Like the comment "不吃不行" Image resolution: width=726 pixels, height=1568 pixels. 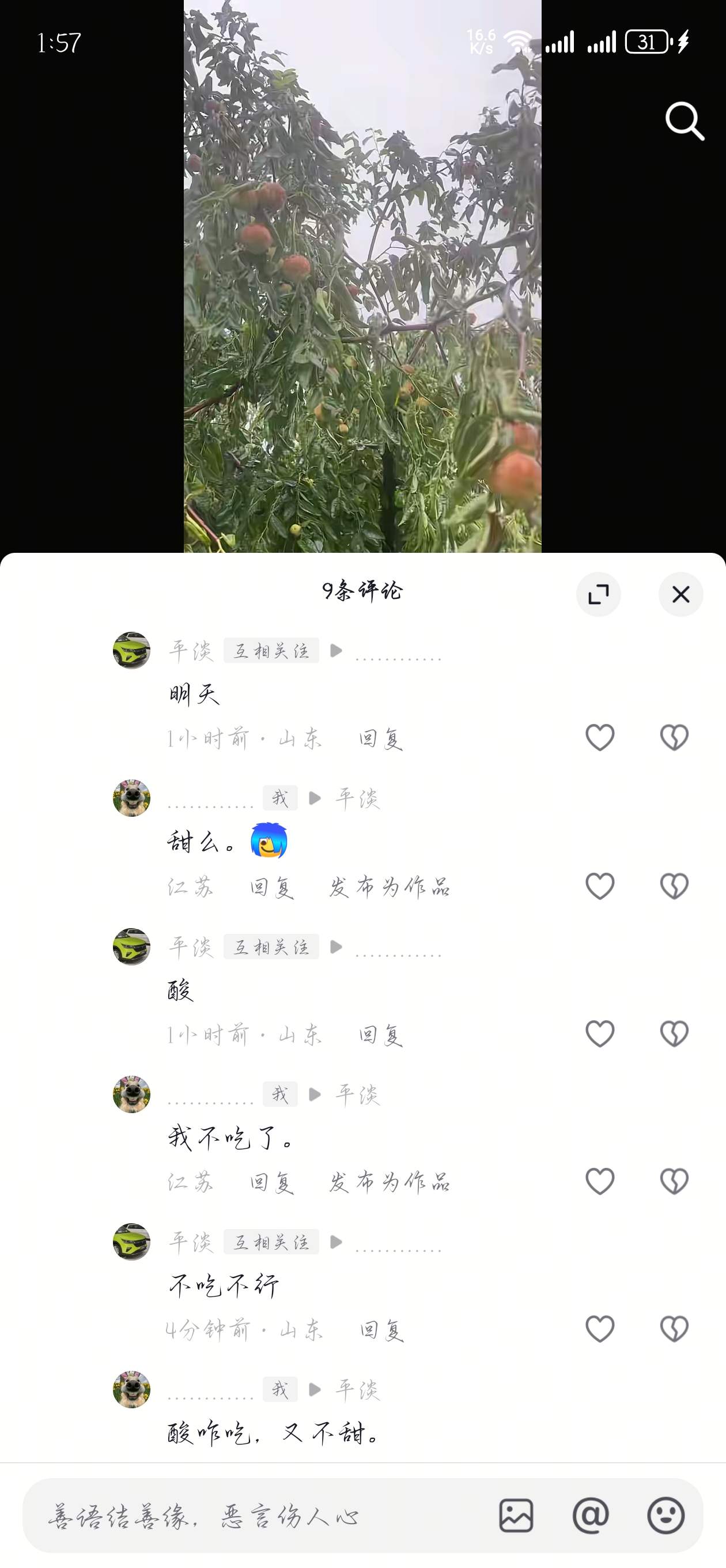(x=599, y=1328)
